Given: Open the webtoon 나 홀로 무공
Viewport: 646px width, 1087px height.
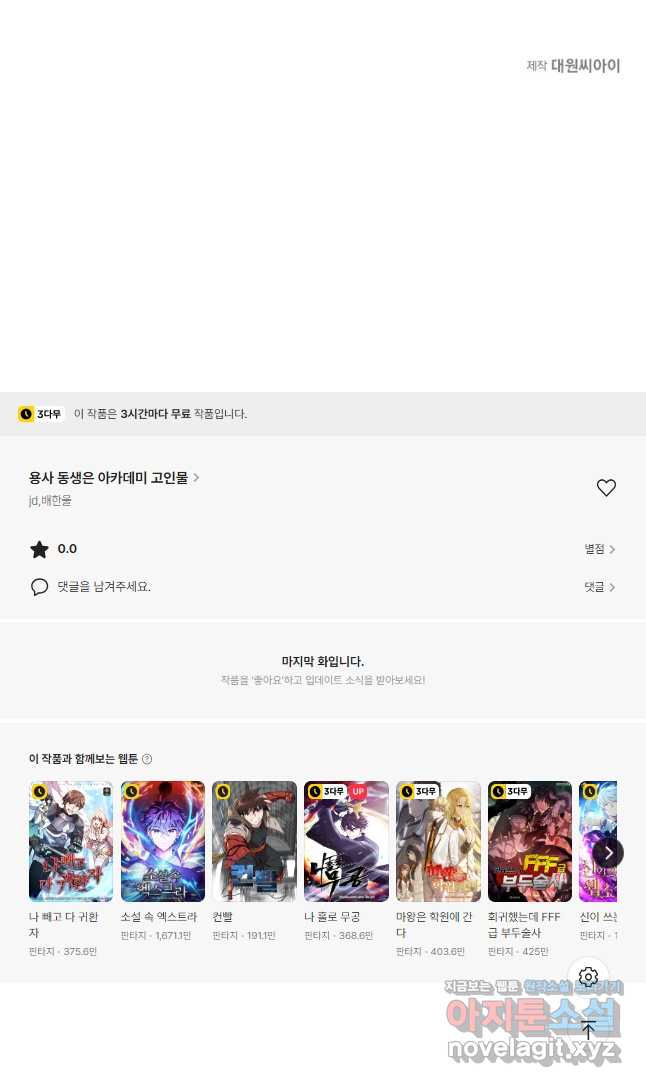Looking at the screenshot, I should [x=346, y=842].
